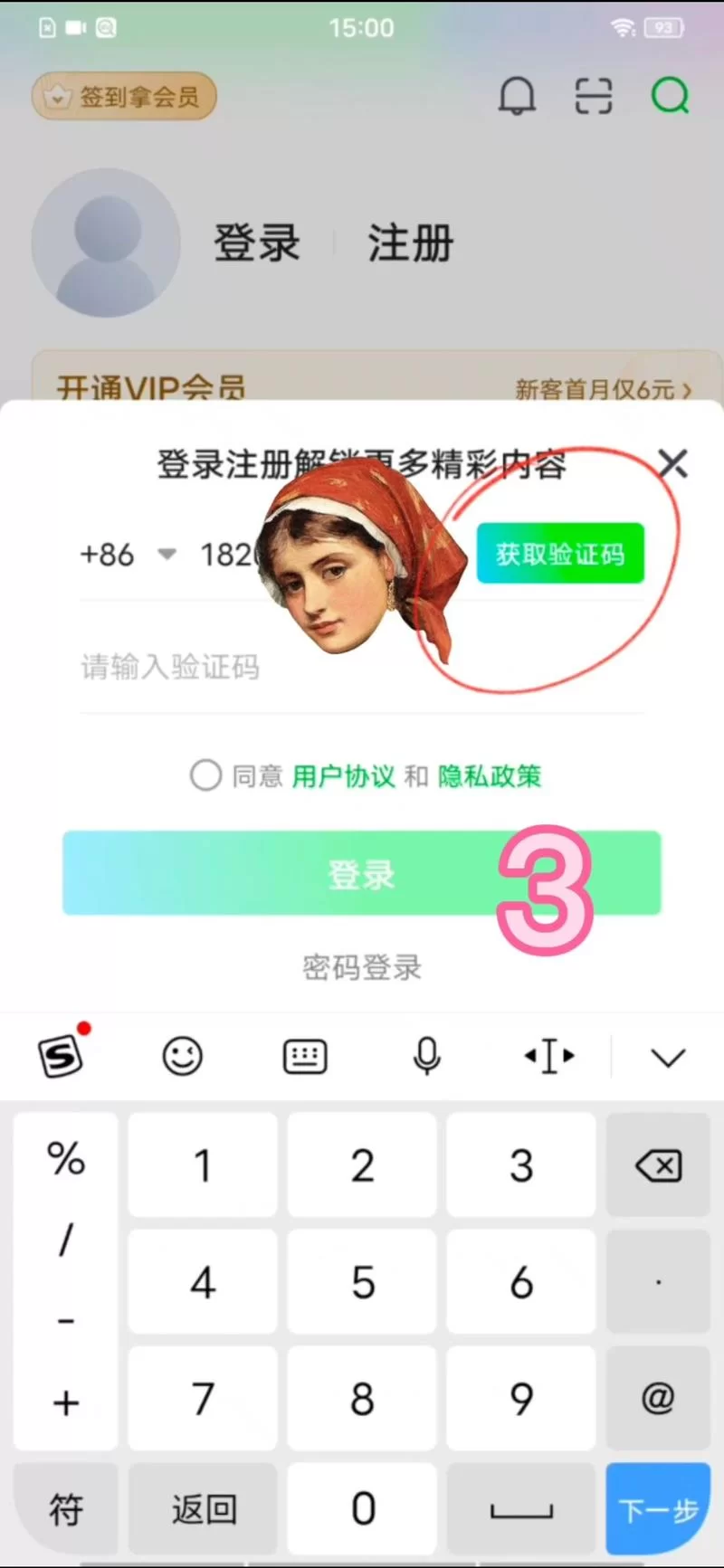Open the 用户协议 user agreement link
The image size is (724, 1568).
pyautogui.click(x=344, y=775)
